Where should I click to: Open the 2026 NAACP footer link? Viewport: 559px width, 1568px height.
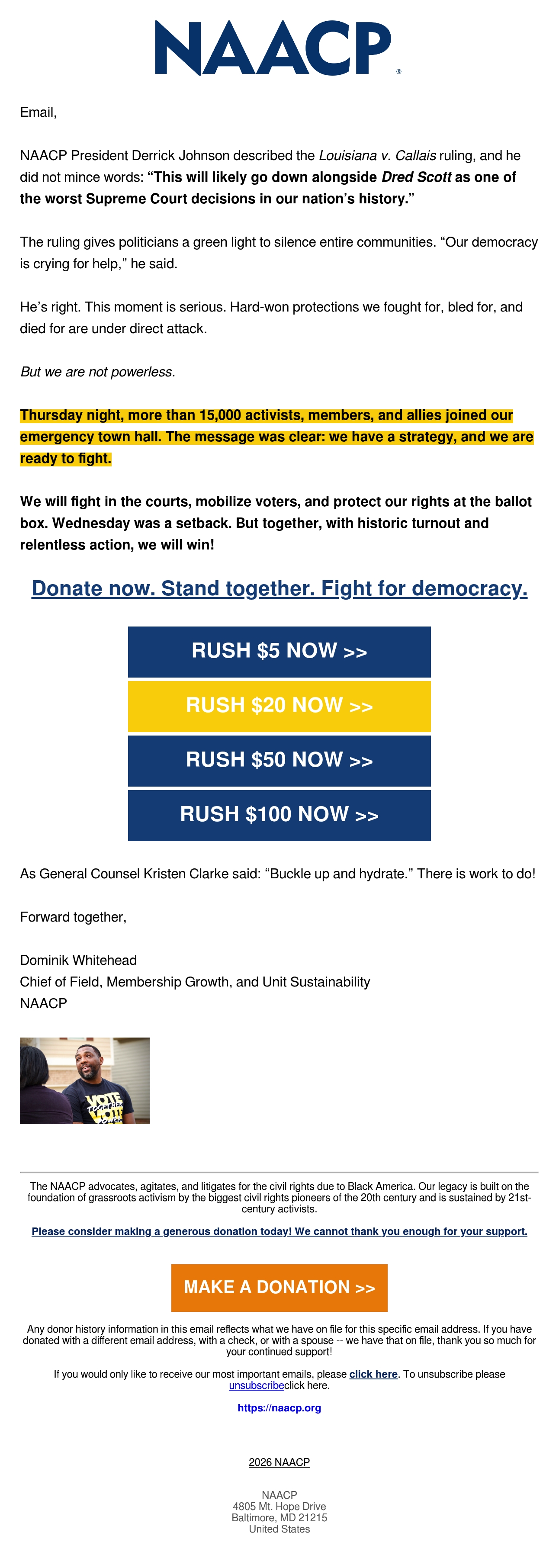279,1462
